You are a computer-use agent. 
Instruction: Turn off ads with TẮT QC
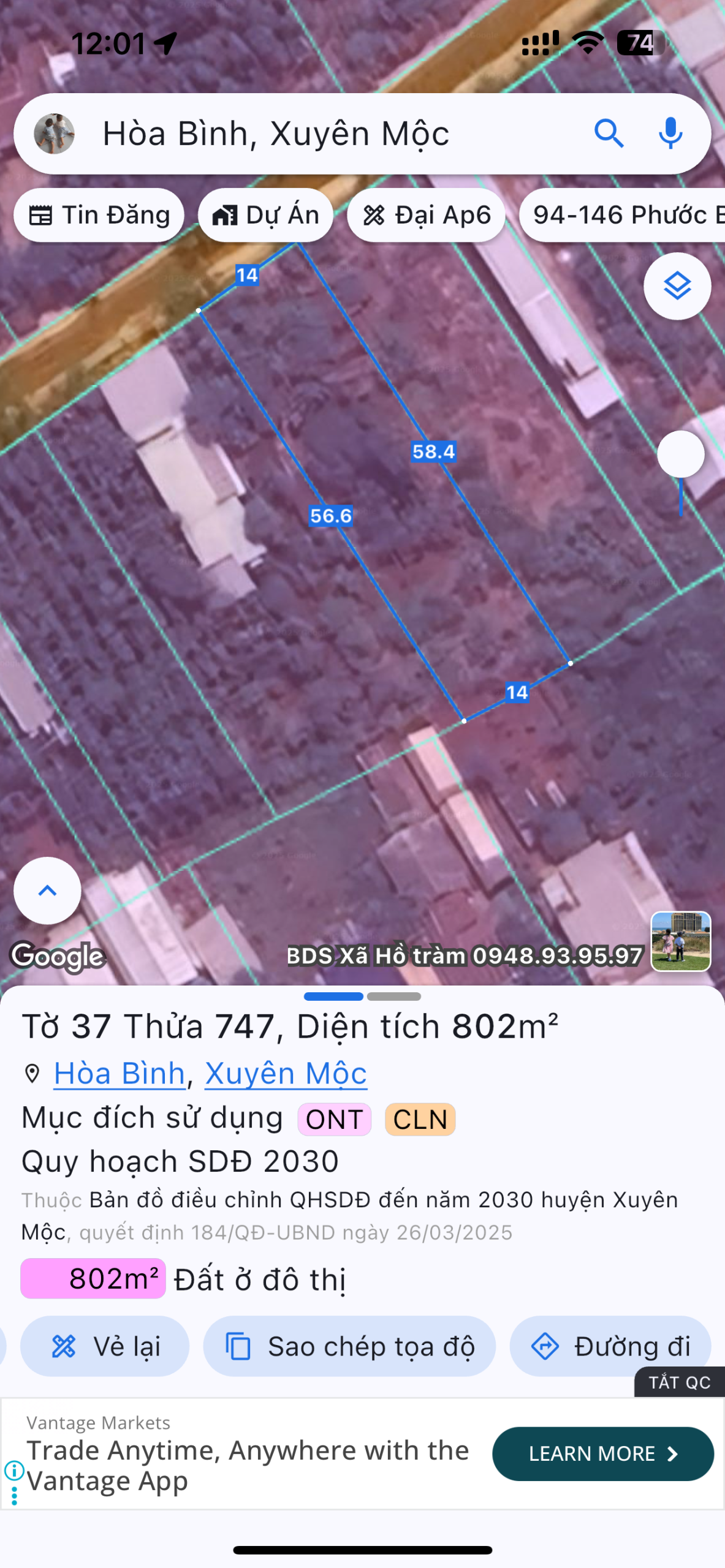[x=679, y=1382]
